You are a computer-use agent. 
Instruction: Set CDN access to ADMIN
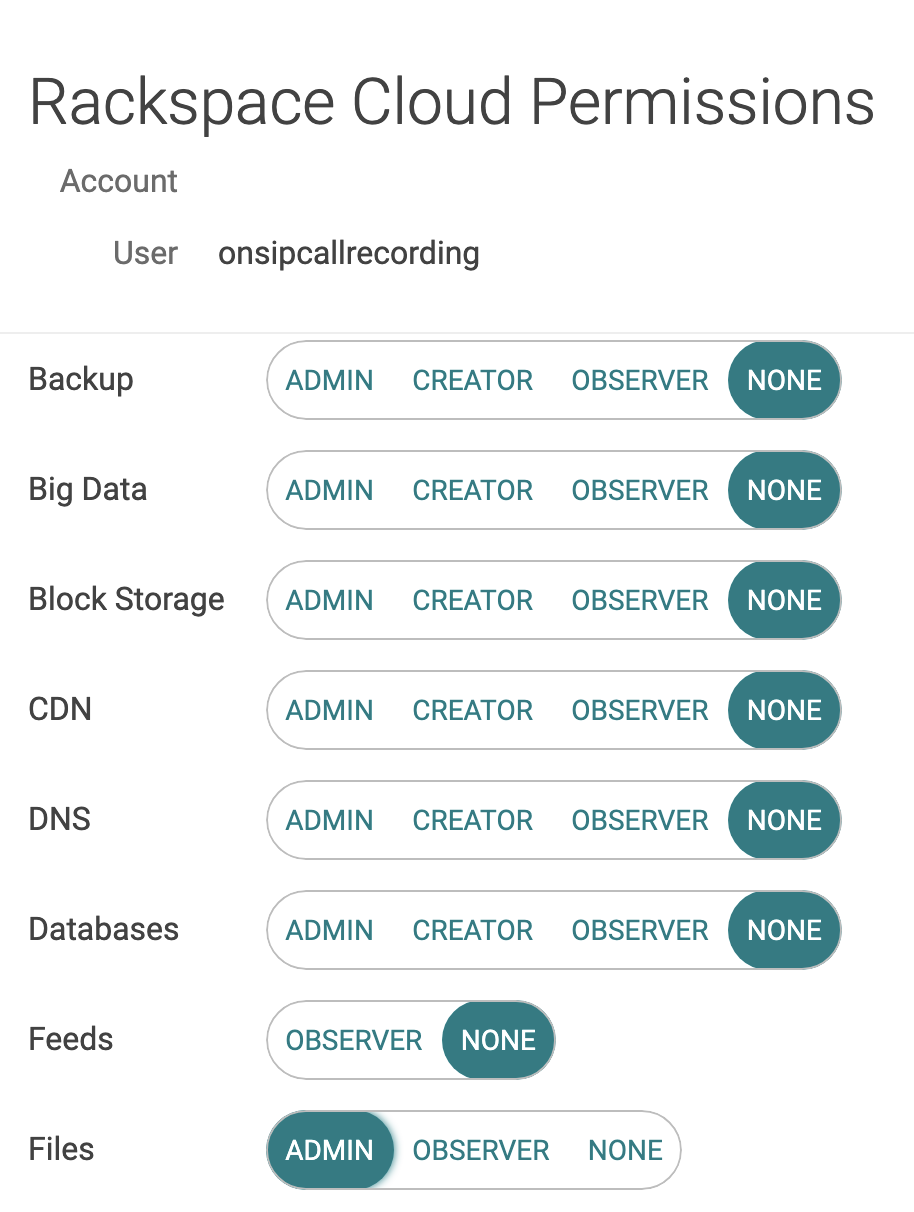pyautogui.click(x=330, y=710)
